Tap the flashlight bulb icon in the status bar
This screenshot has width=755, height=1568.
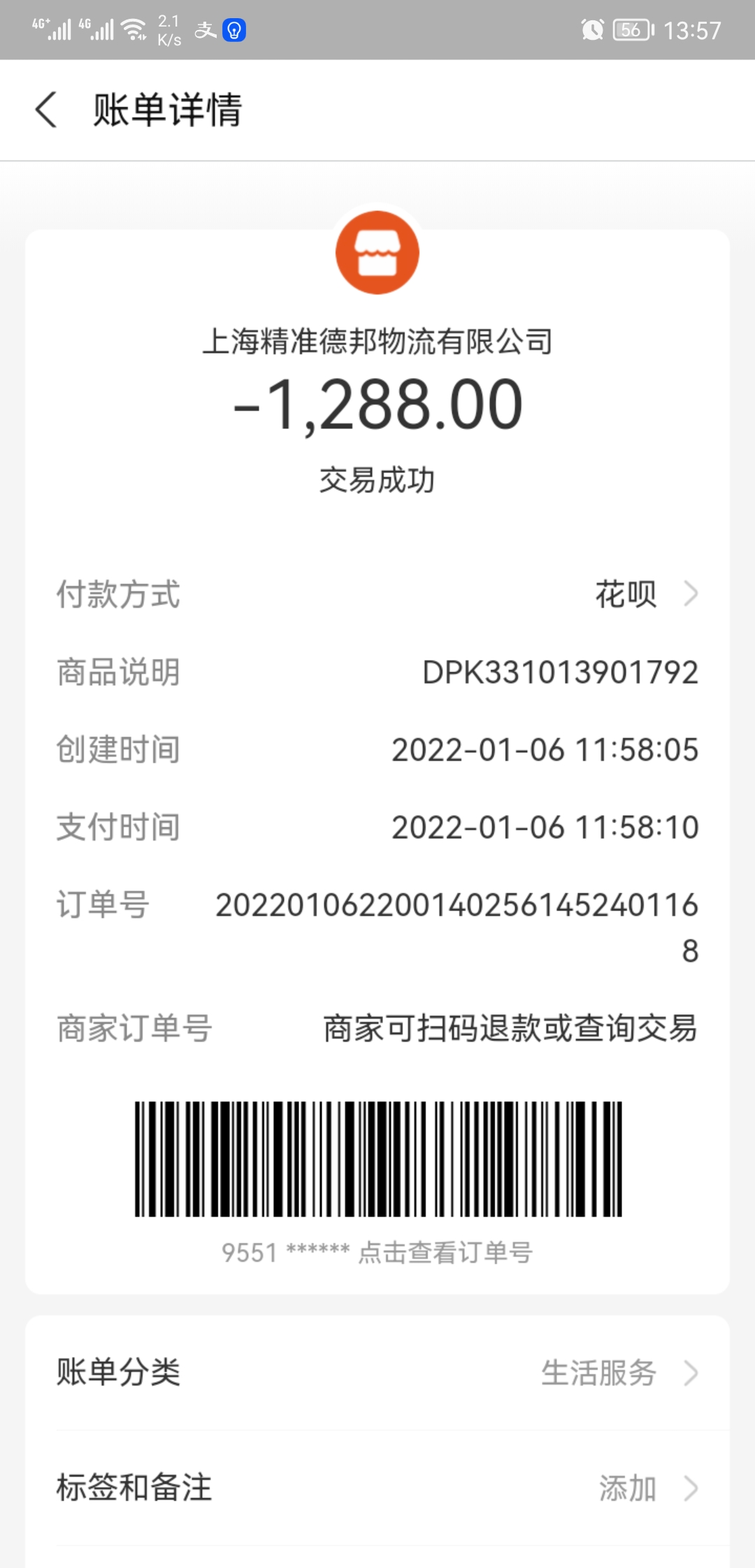pyautogui.click(x=236, y=29)
